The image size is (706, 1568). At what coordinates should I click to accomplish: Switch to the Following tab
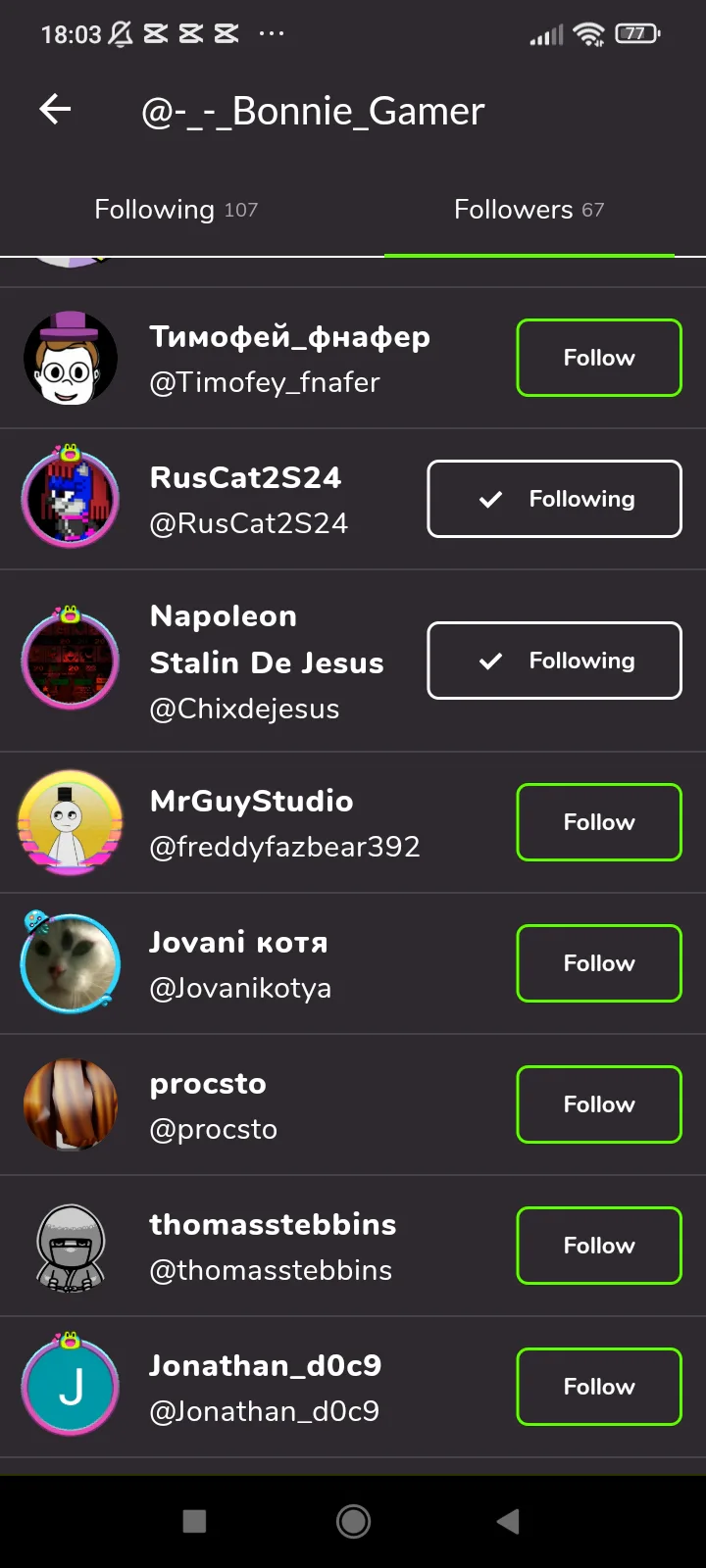pos(176,210)
